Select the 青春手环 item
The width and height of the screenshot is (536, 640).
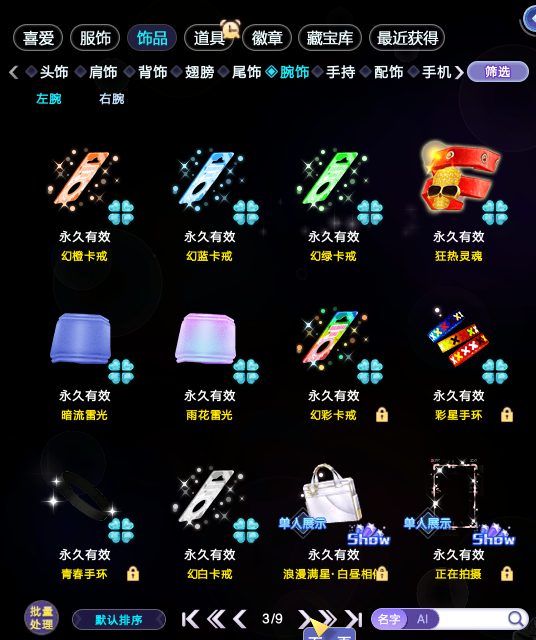click(85, 522)
